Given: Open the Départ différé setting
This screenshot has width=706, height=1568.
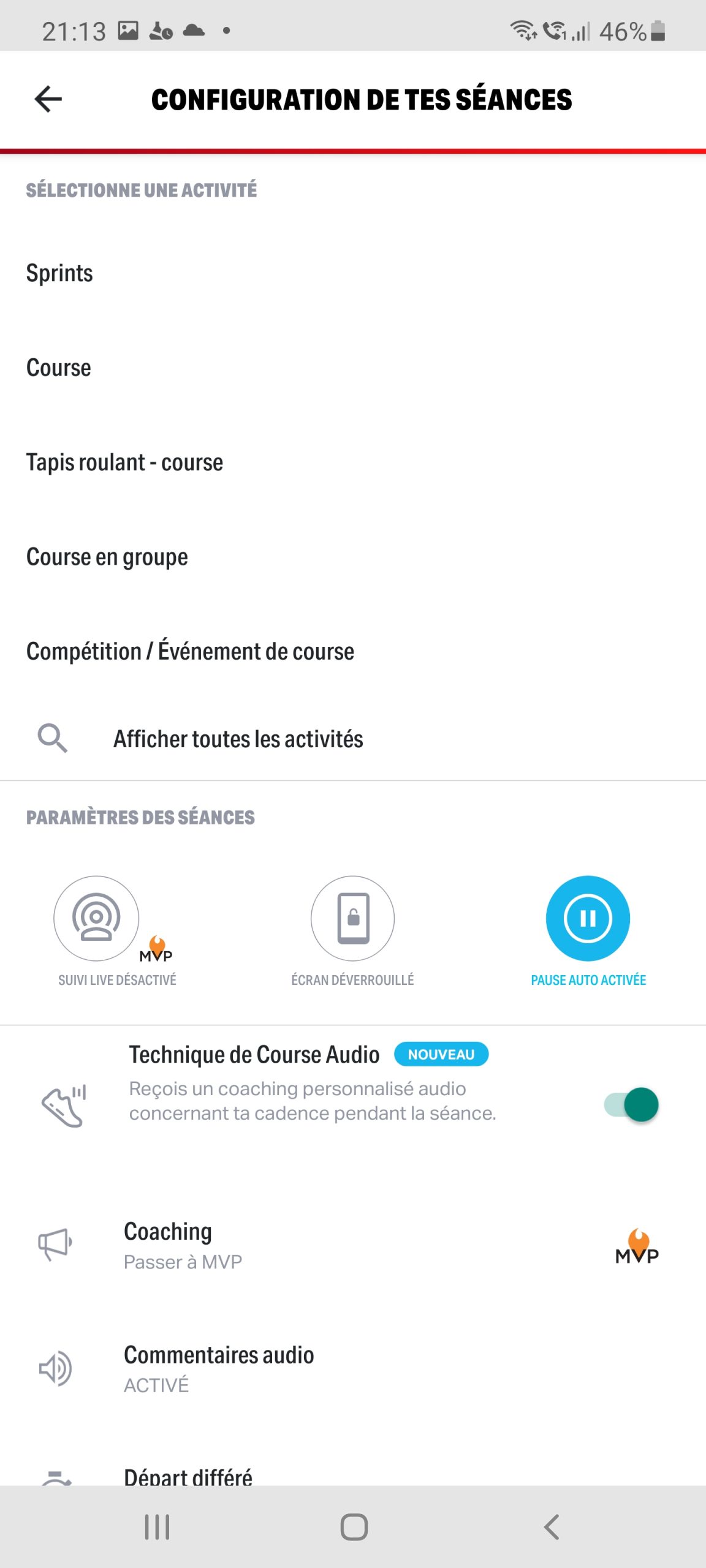Looking at the screenshot, I should [x=188, y=1475].
